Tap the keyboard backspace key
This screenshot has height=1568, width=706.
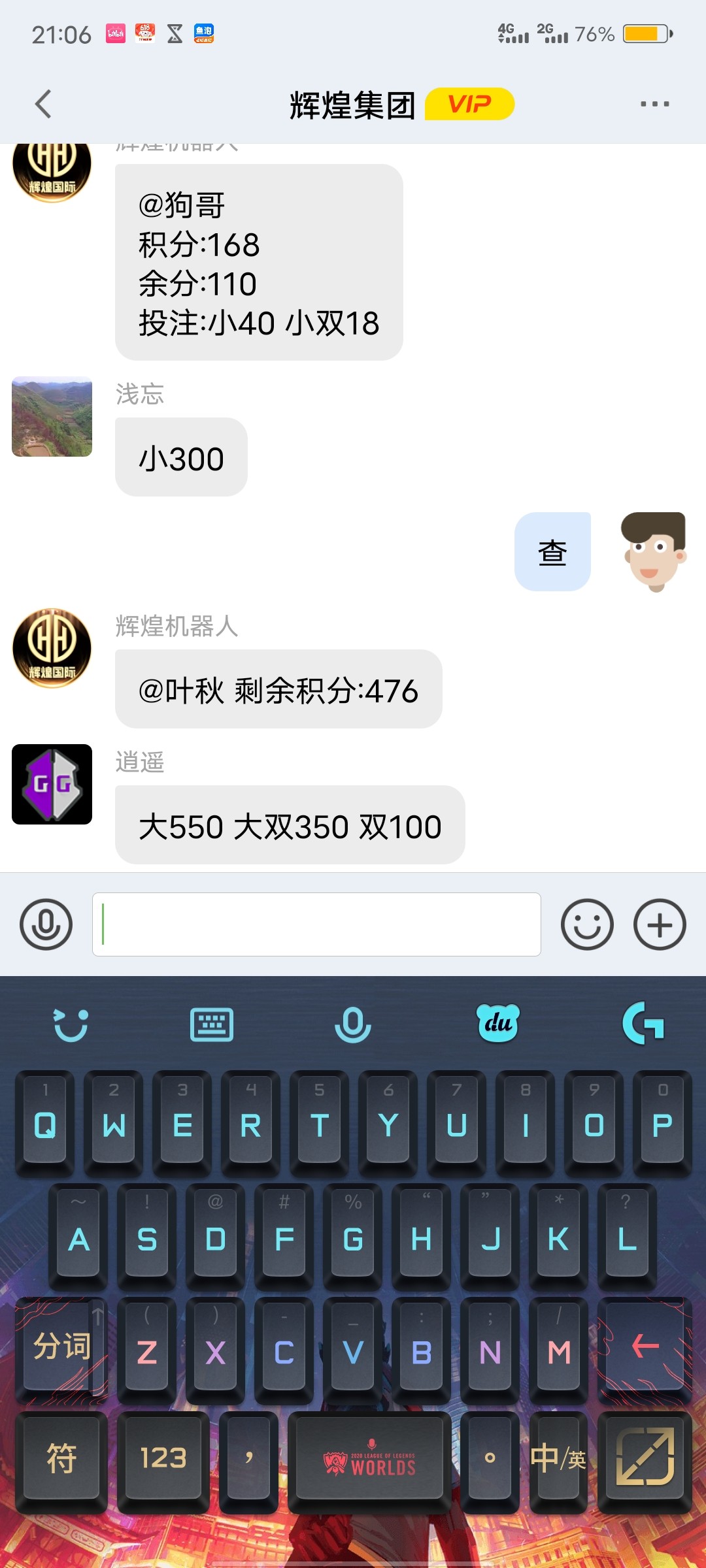pyautogui.click(x=645, y=1346)
